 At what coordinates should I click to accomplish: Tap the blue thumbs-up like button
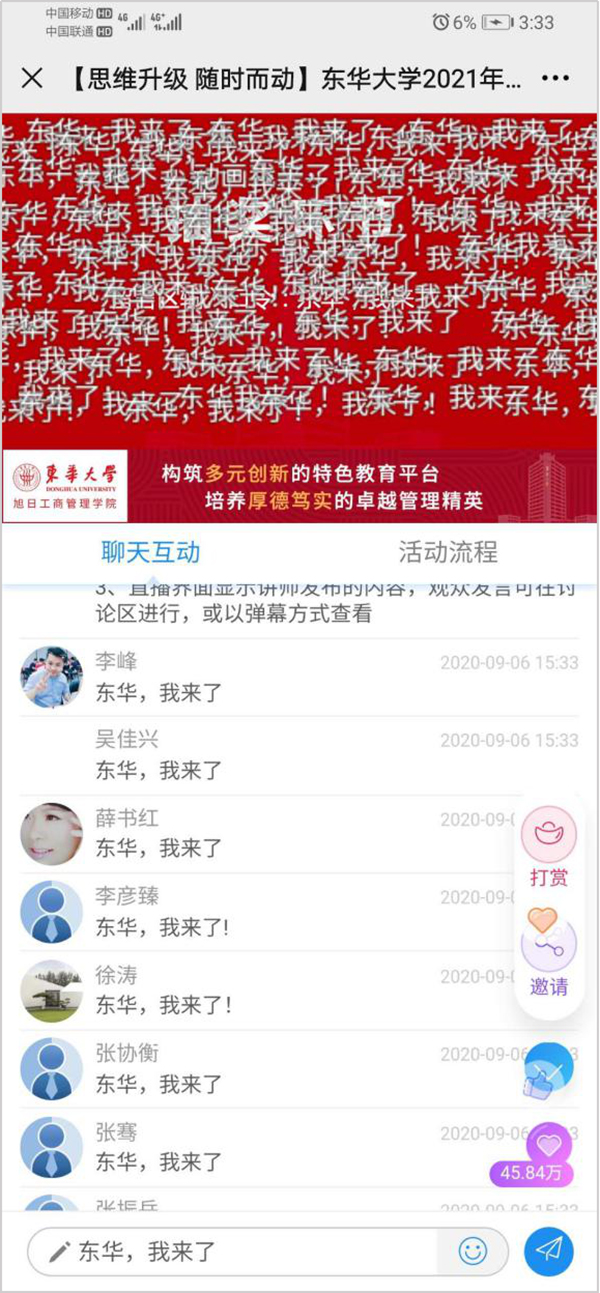tap(546, 1072)
